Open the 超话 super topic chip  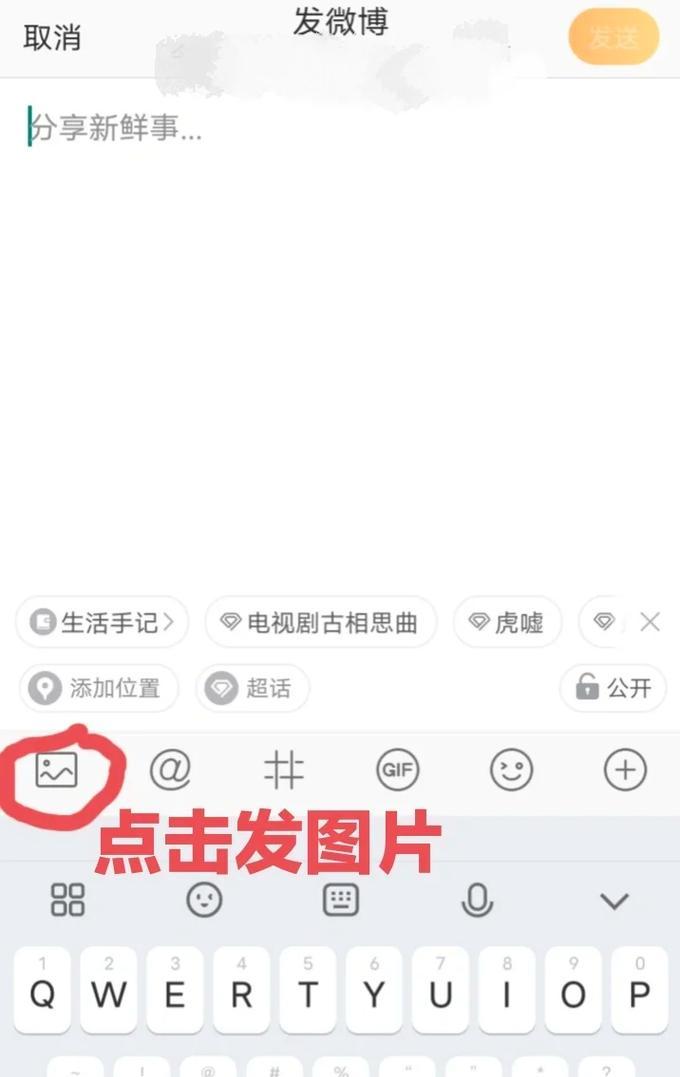252,688
